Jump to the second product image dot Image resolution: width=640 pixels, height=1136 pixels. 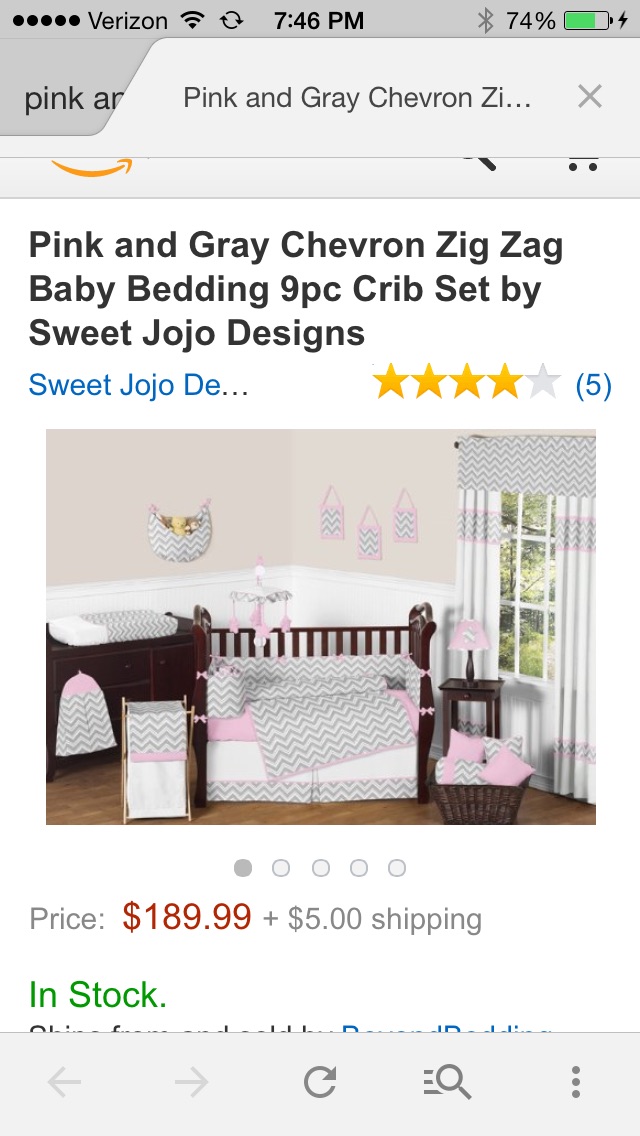point(281,868)
